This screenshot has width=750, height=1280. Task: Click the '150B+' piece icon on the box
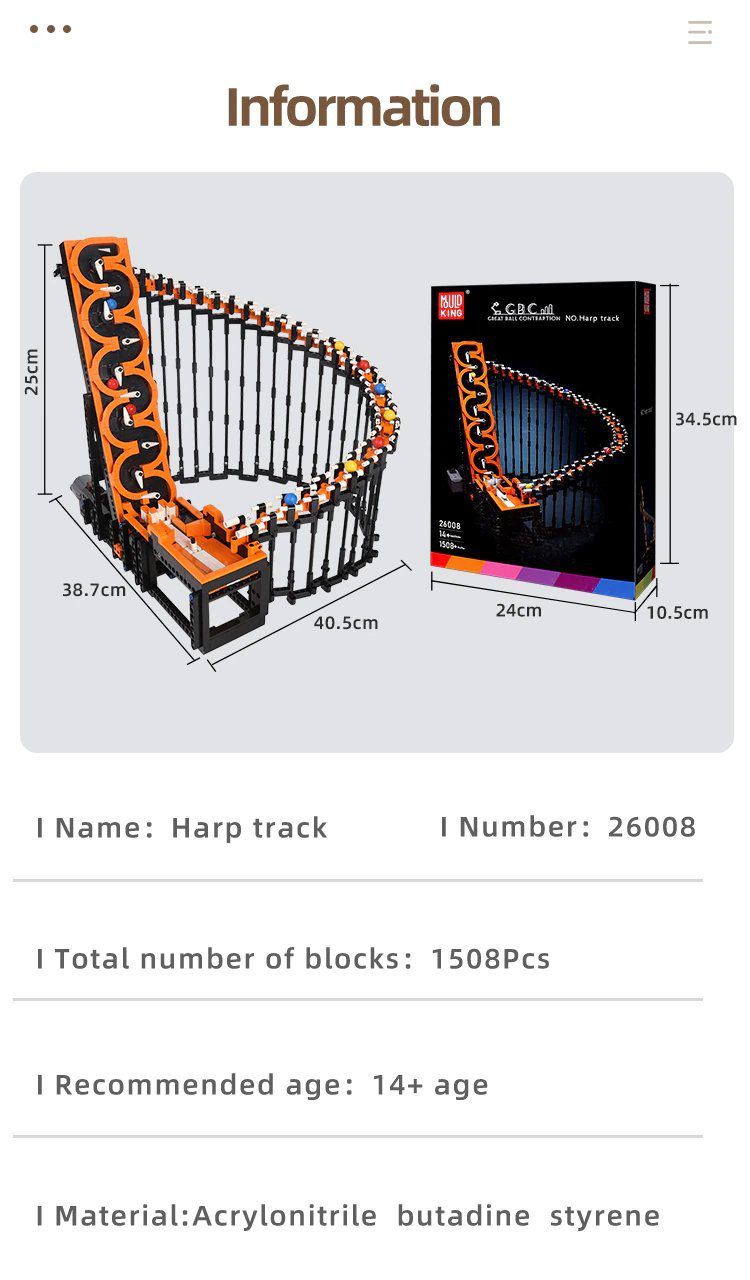(450, 545)
